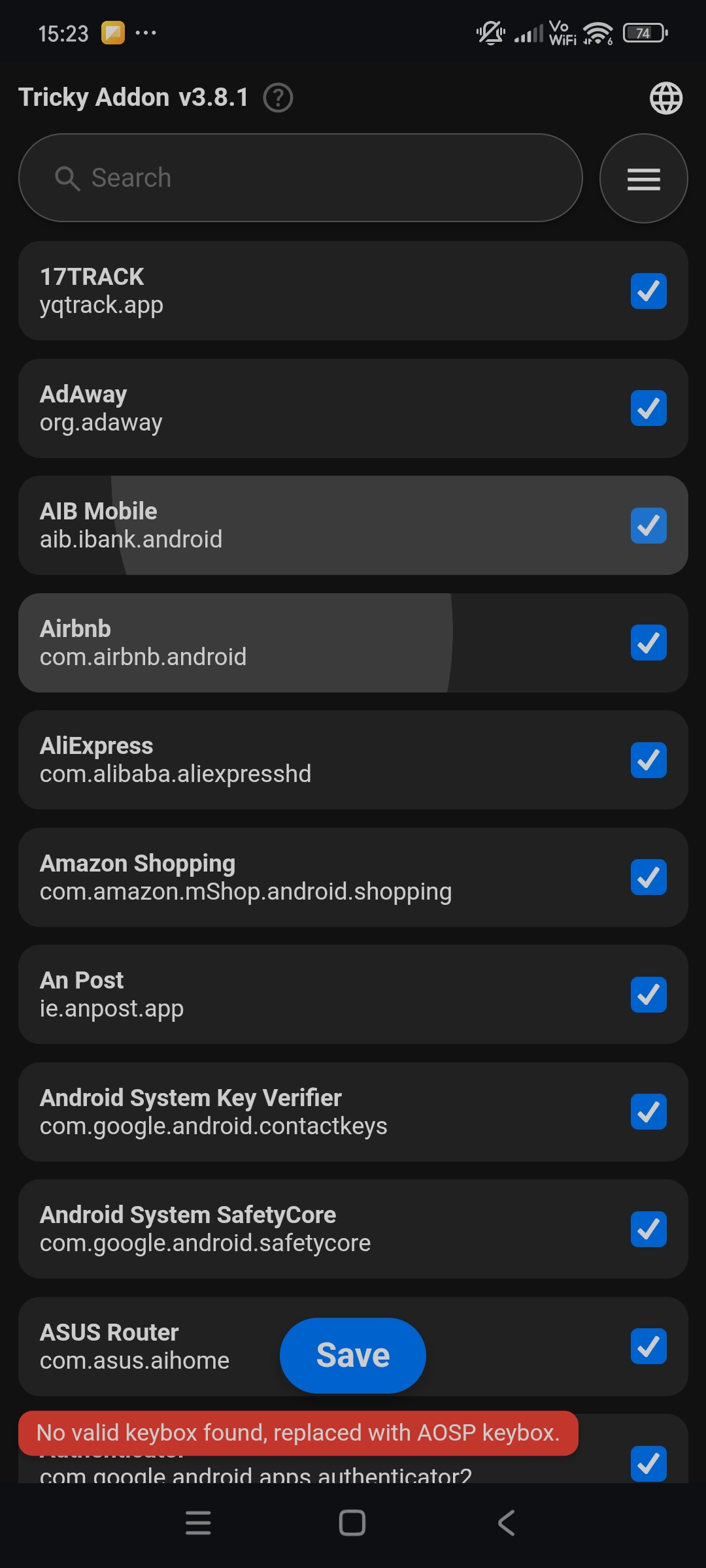706x1568 pixels.
Task: Toggle the Airbnb checkbox
Action: coord(648,643)
